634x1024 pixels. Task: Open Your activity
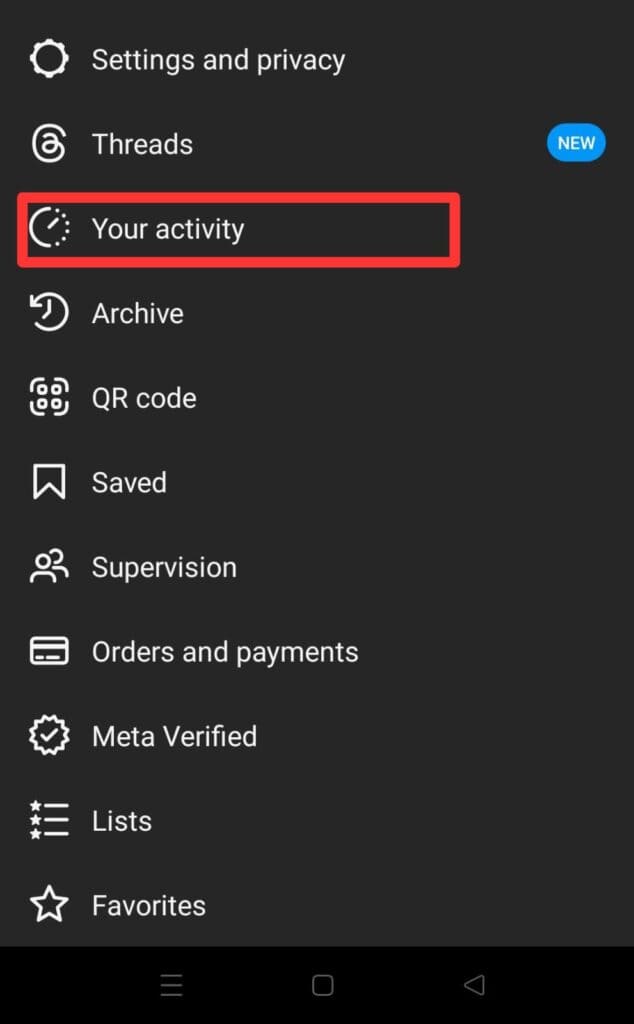point(168,229)
